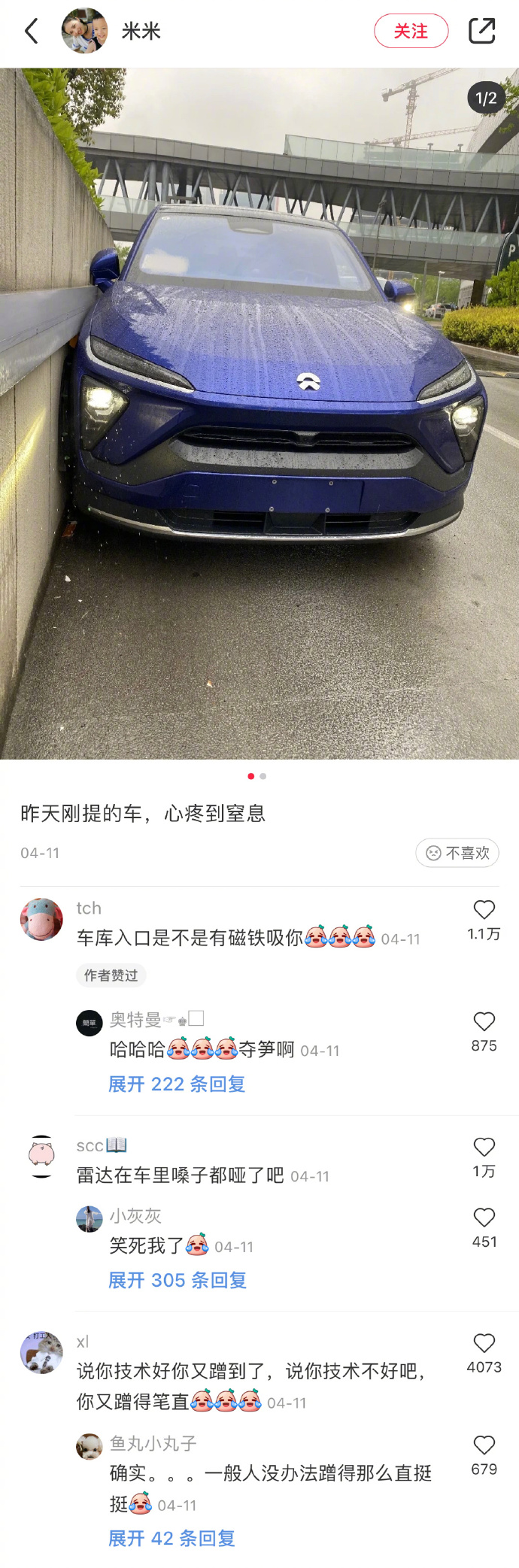Like 奥特曼's reply

[x=484, y=1021]
